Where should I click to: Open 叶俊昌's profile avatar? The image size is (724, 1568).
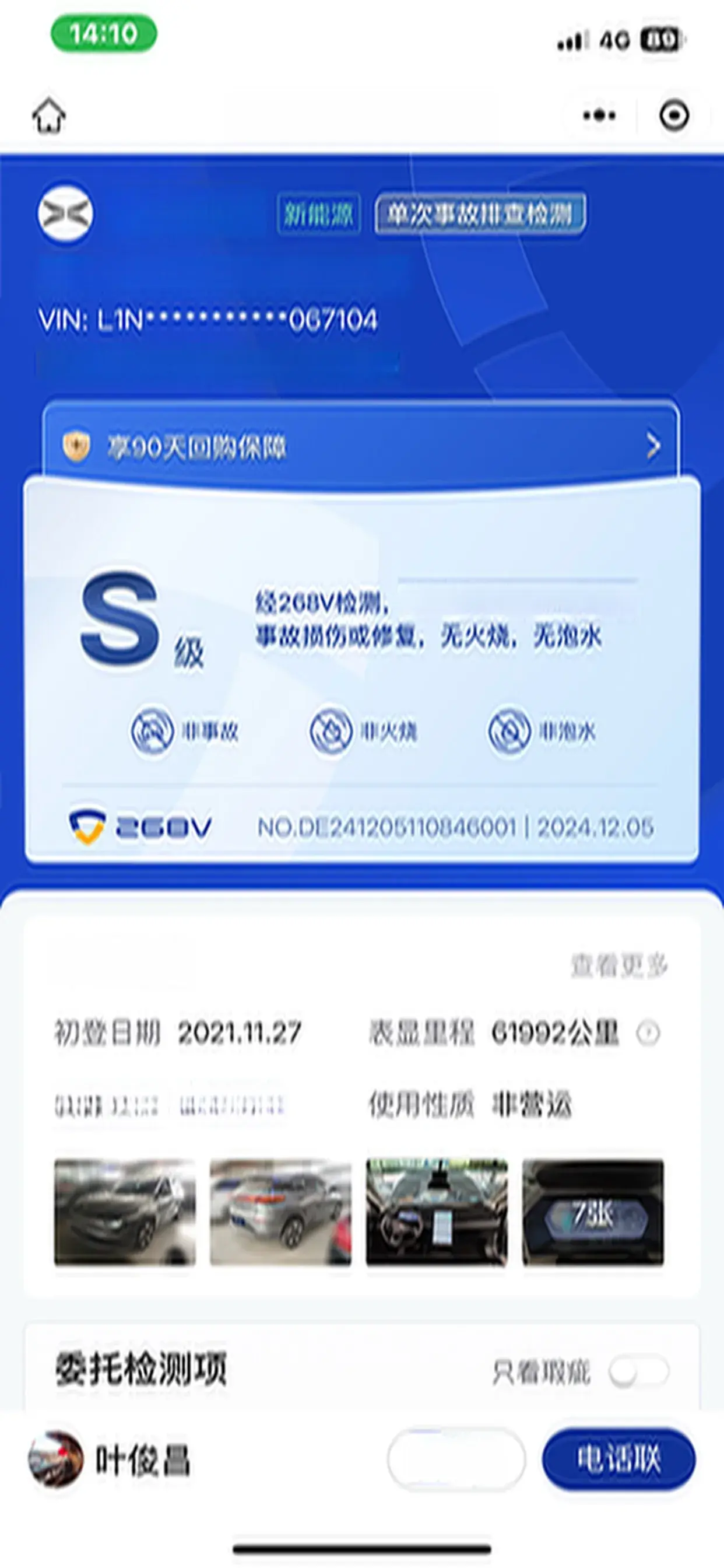(55, 1459)
